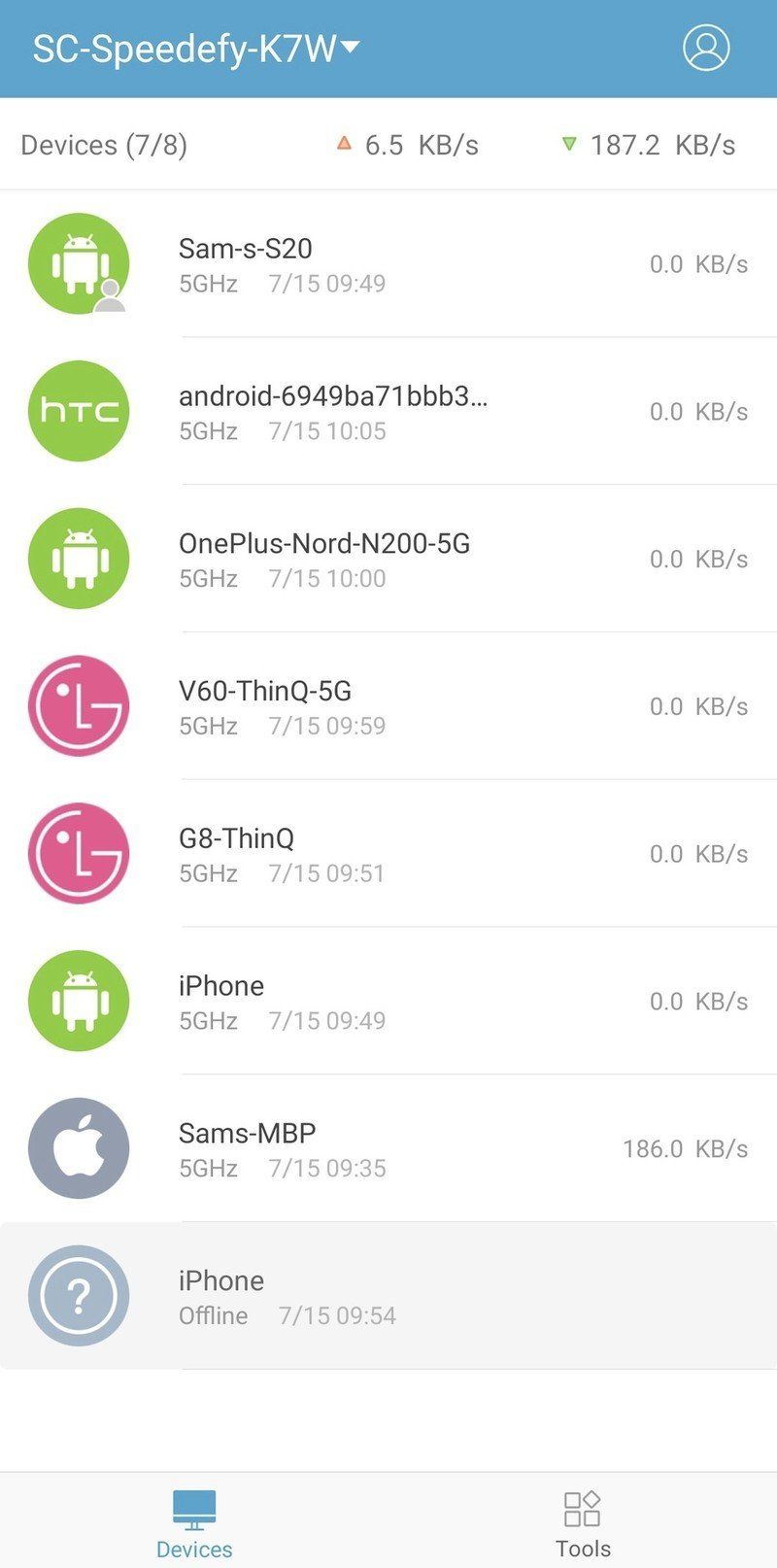Open V60-ThinQ-5G device info
Image resolution: width=777 pixels, height=1568 pixels.
coord(388,707)
